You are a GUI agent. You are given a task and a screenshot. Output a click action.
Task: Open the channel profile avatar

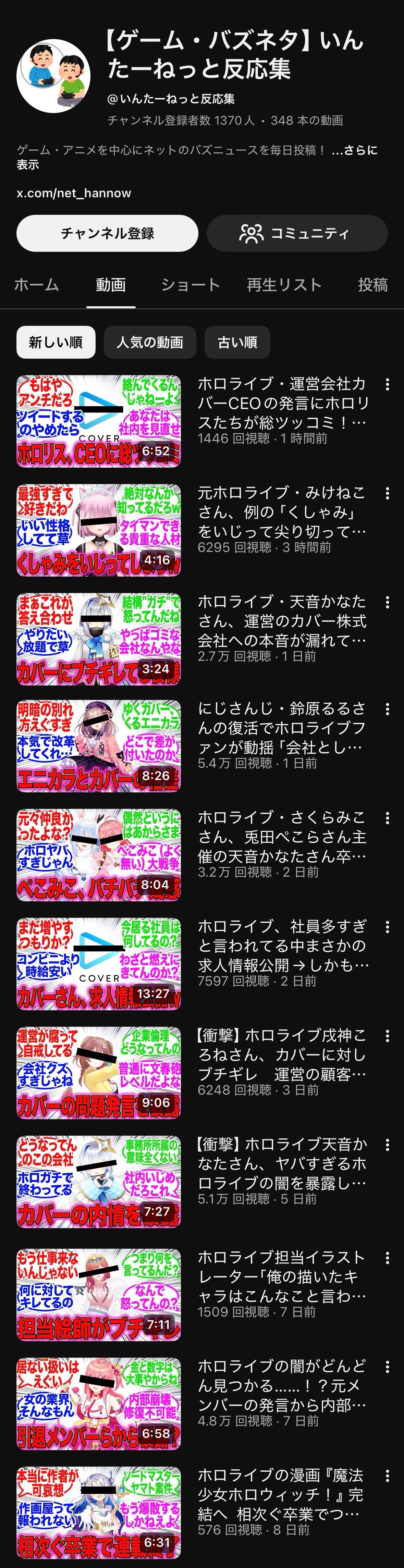[53, 76]
